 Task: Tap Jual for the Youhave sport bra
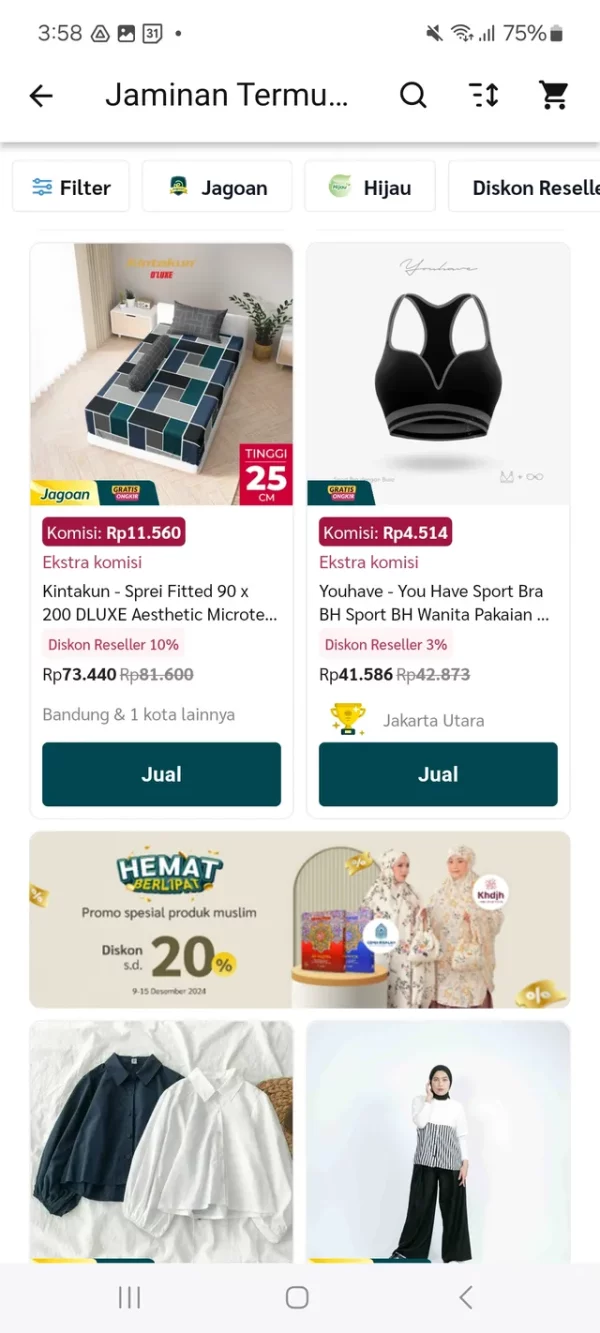pos(438,774)
